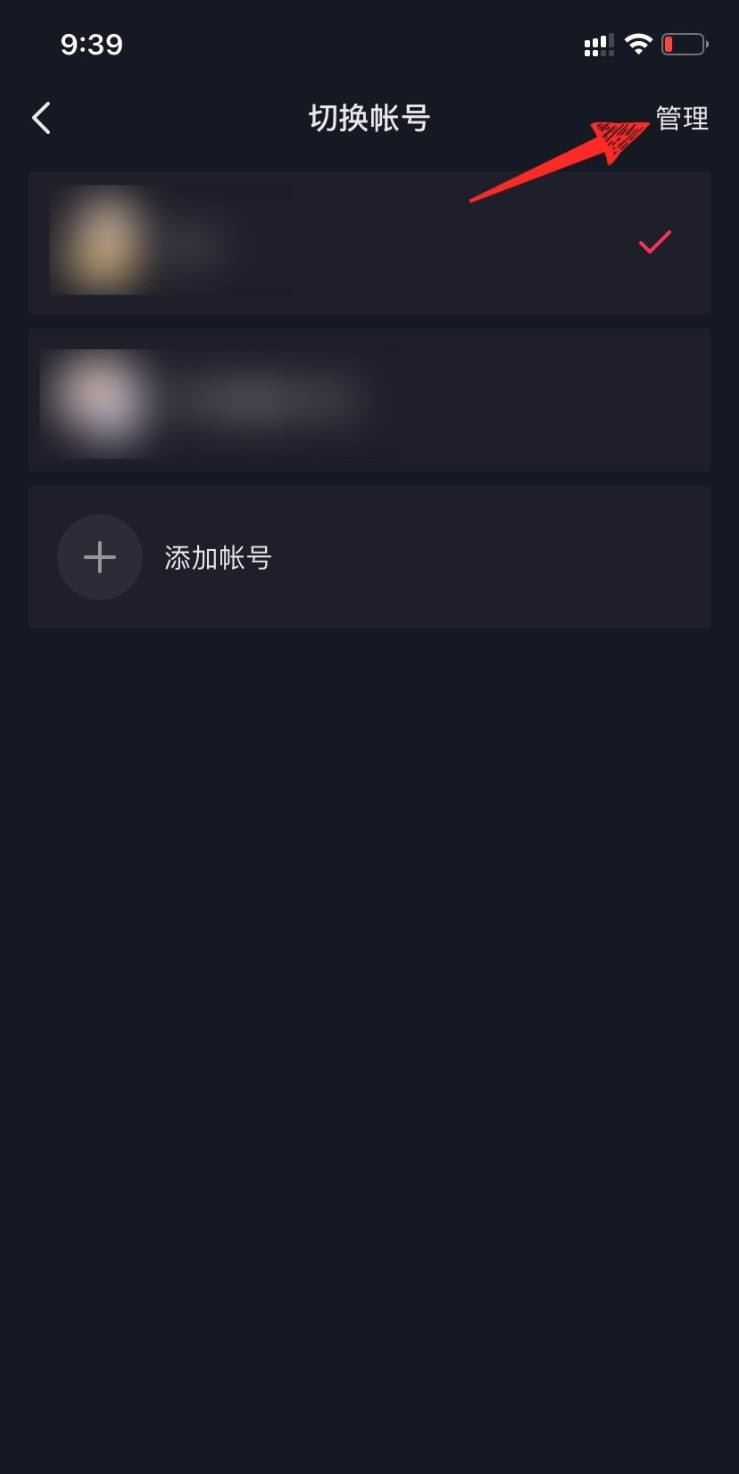Tap the 切换帐号 page title
This screenshot has height=1474, width=739.
pos(369,117)
